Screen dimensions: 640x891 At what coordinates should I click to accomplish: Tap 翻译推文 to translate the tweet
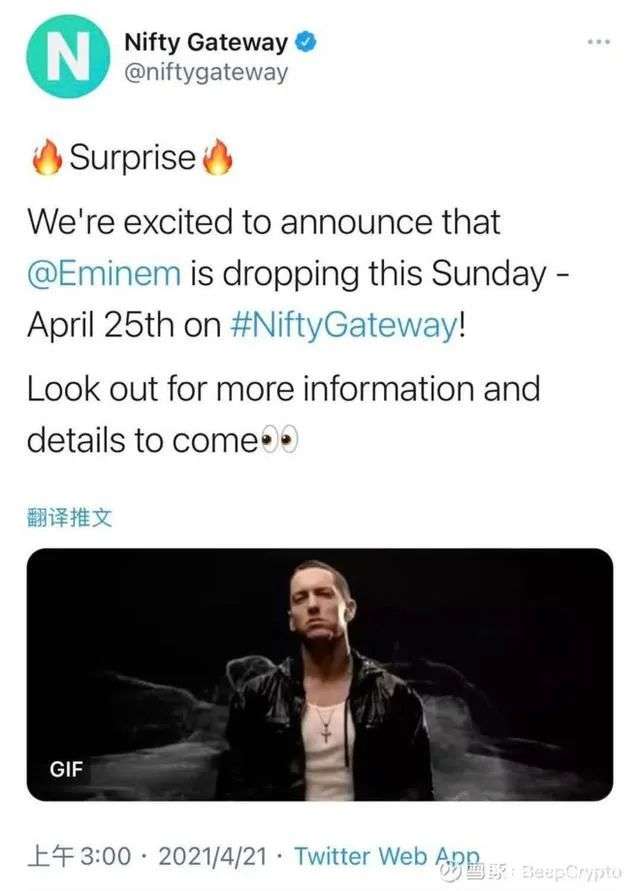point(68,517)
